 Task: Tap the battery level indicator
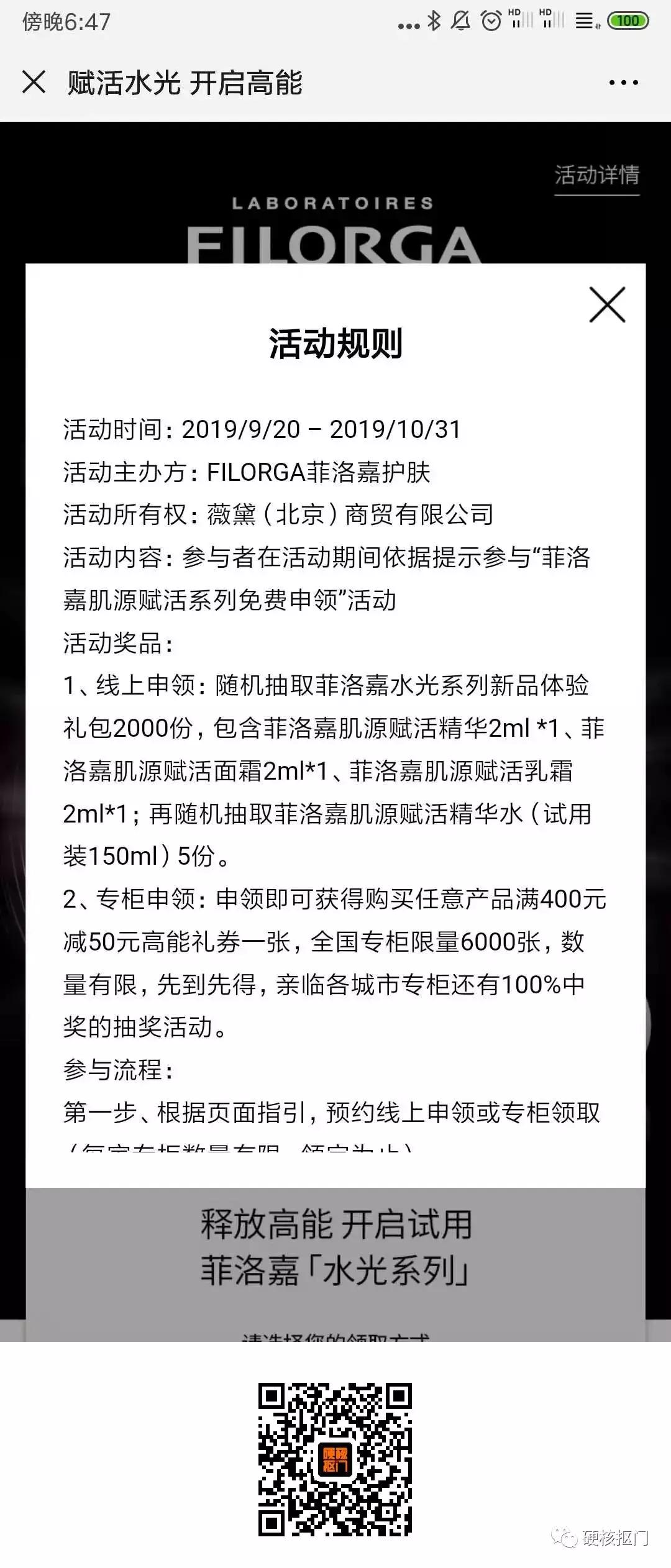coord(628,22)
